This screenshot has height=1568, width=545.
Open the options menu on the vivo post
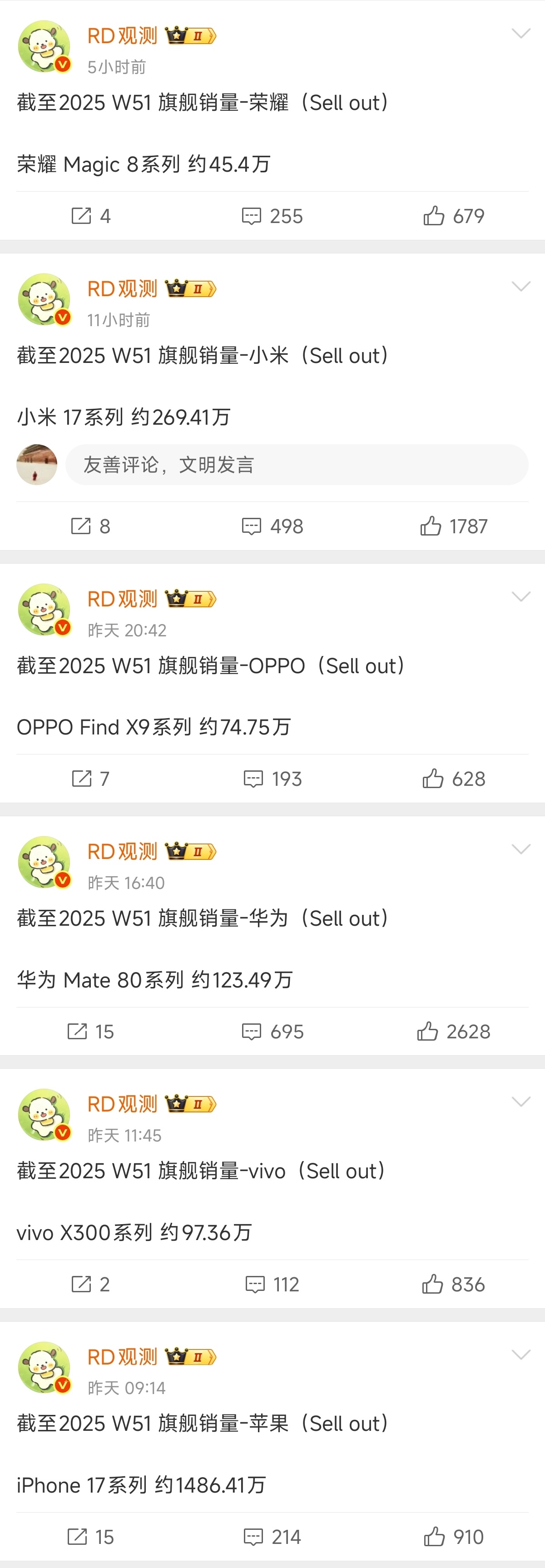coord(520,1103)
